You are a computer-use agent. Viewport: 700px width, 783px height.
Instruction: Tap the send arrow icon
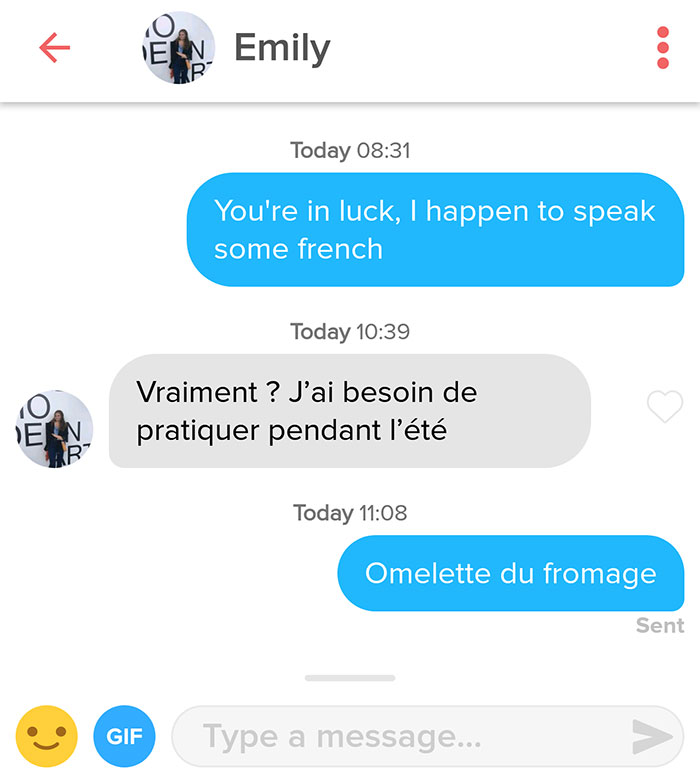(x=651, y=737)
